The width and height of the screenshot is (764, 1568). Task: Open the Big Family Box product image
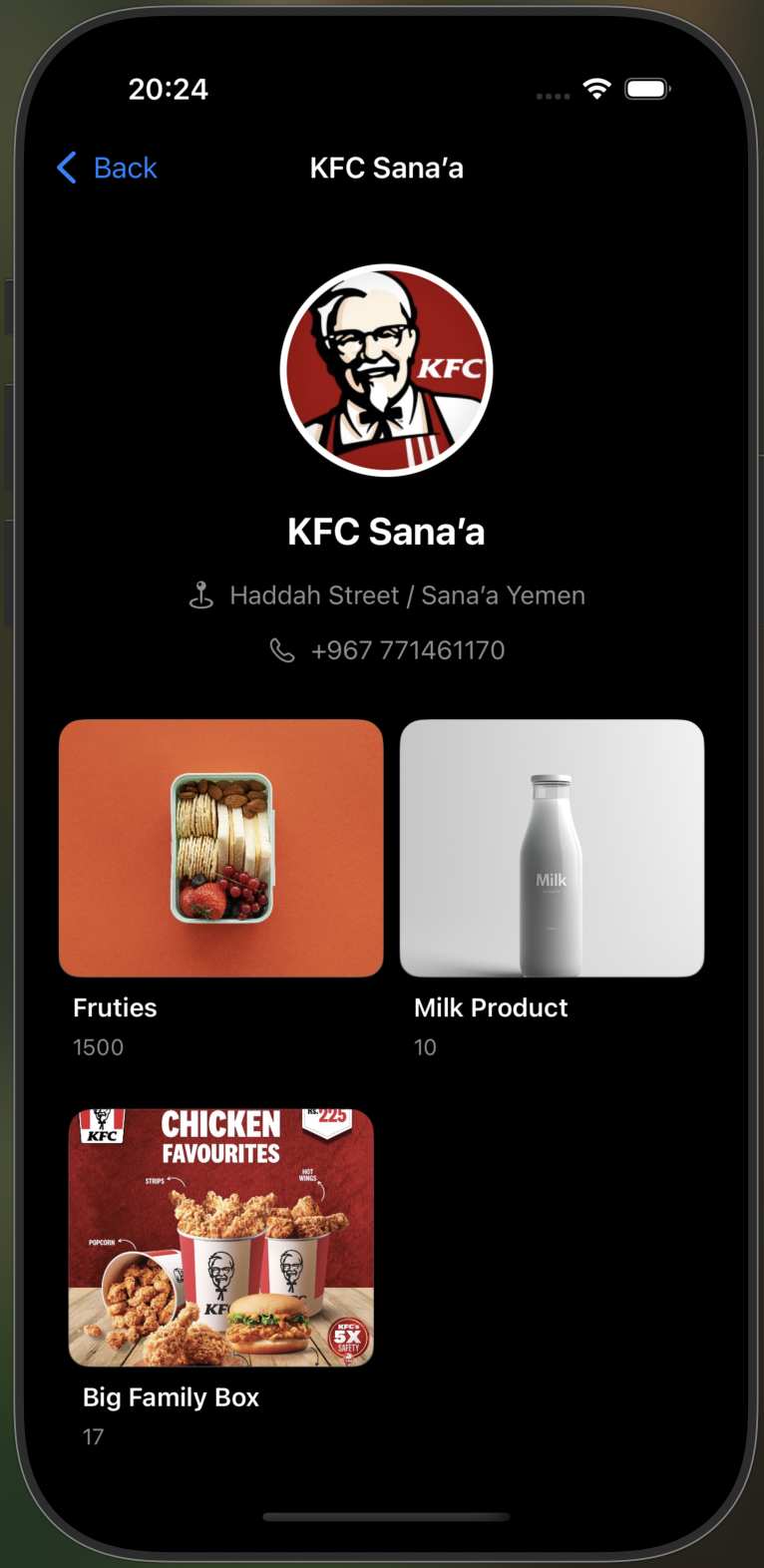tap(219, 1236)
